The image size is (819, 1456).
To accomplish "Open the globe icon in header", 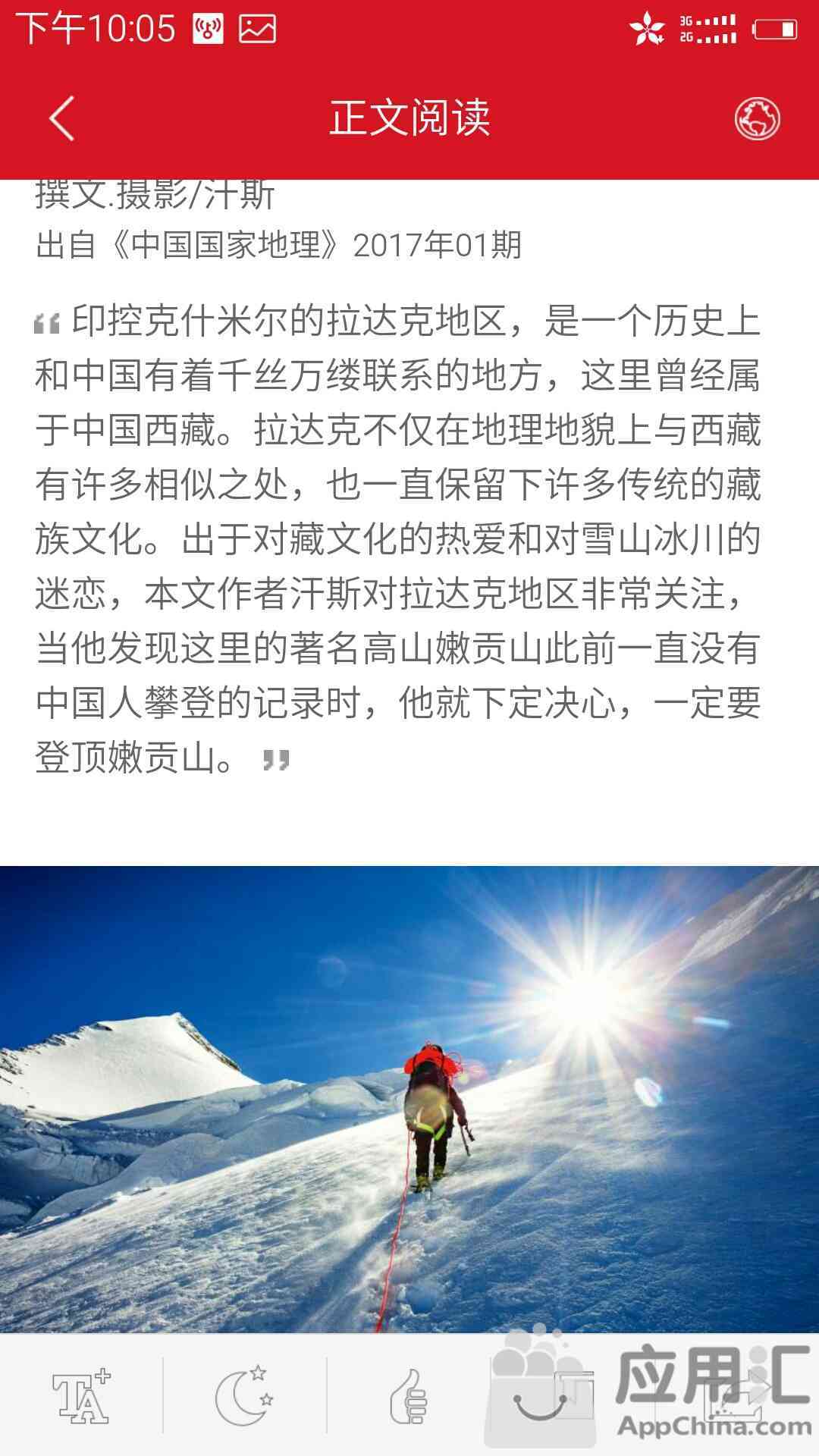I will (757, 119).
